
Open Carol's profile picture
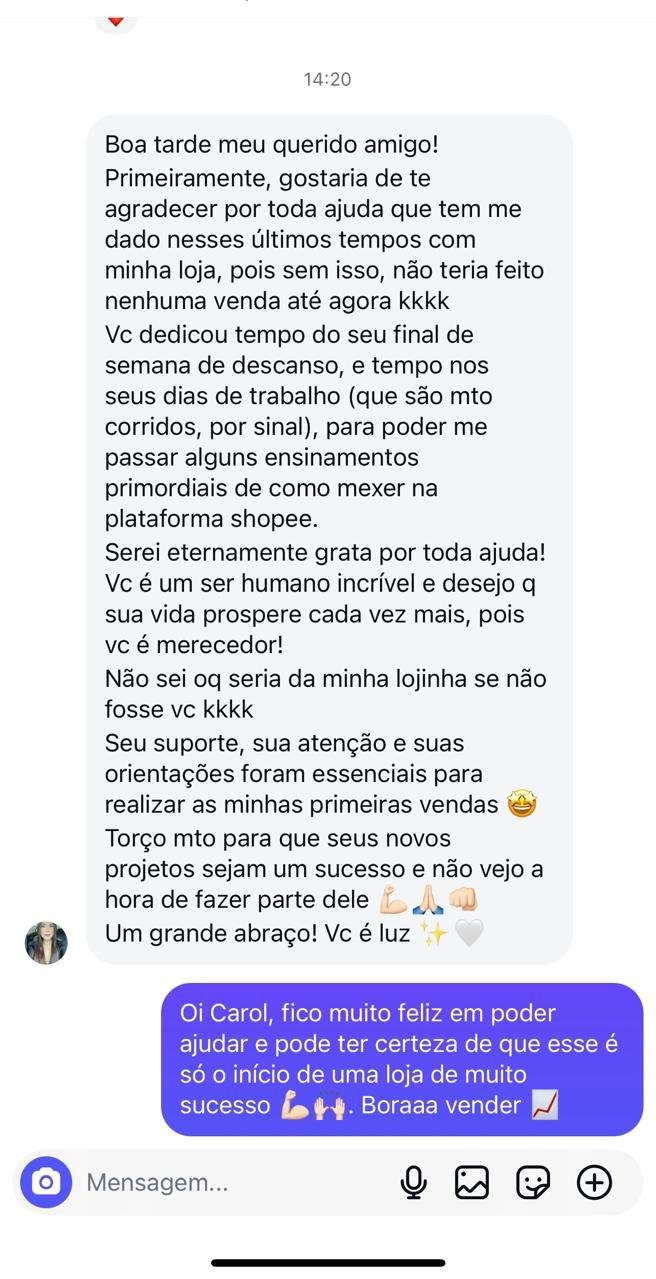coord(46,942)
